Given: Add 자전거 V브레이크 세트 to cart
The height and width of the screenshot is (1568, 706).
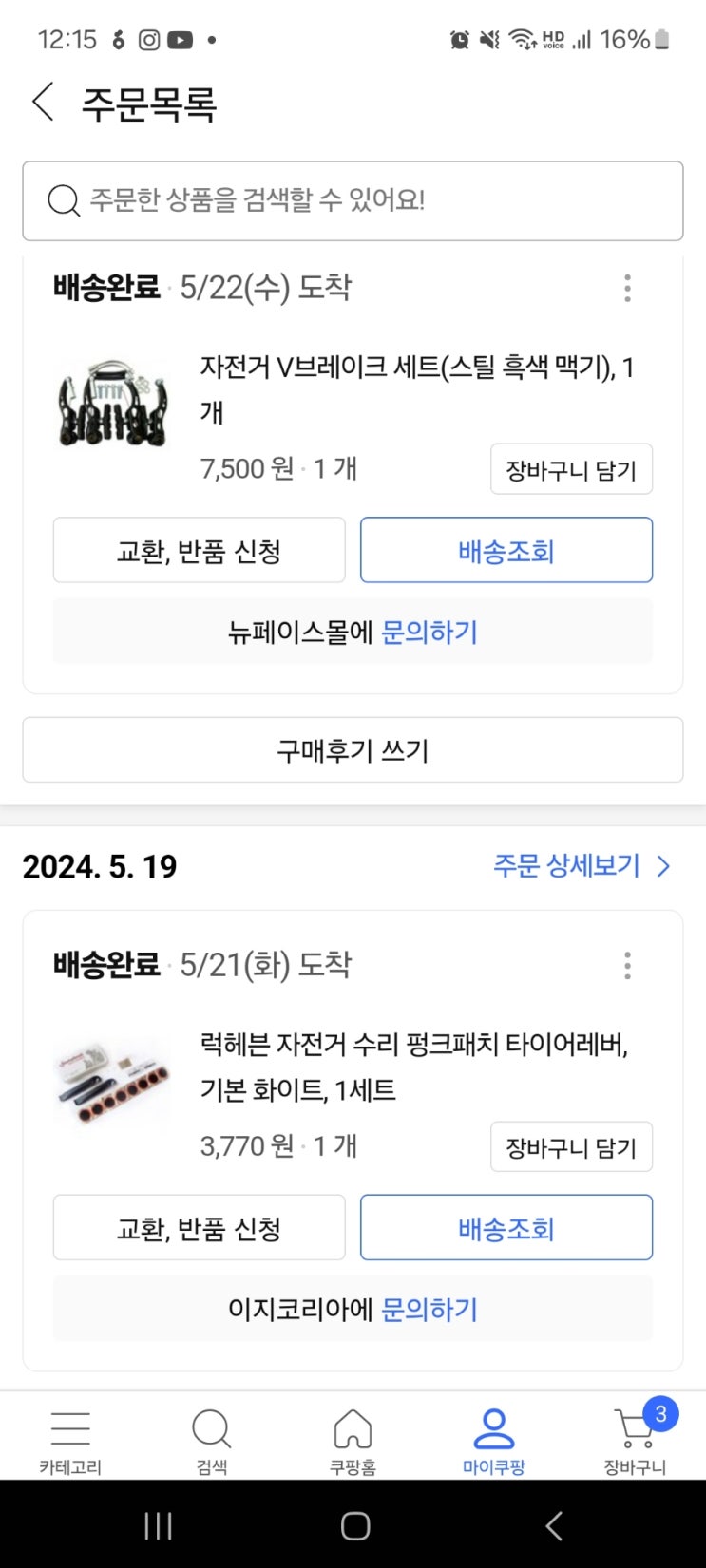Looking at the screenshot, I should [571, 469].
